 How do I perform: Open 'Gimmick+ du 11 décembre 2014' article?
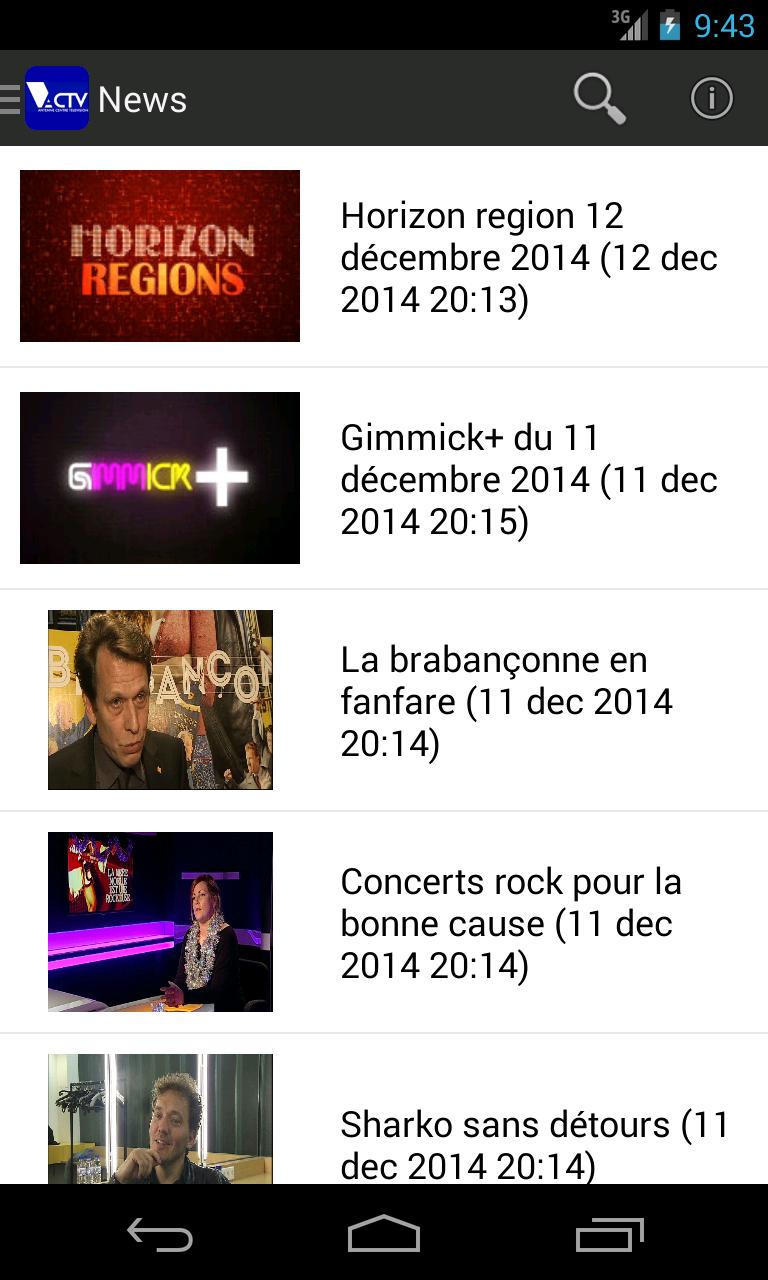(528, 478)
